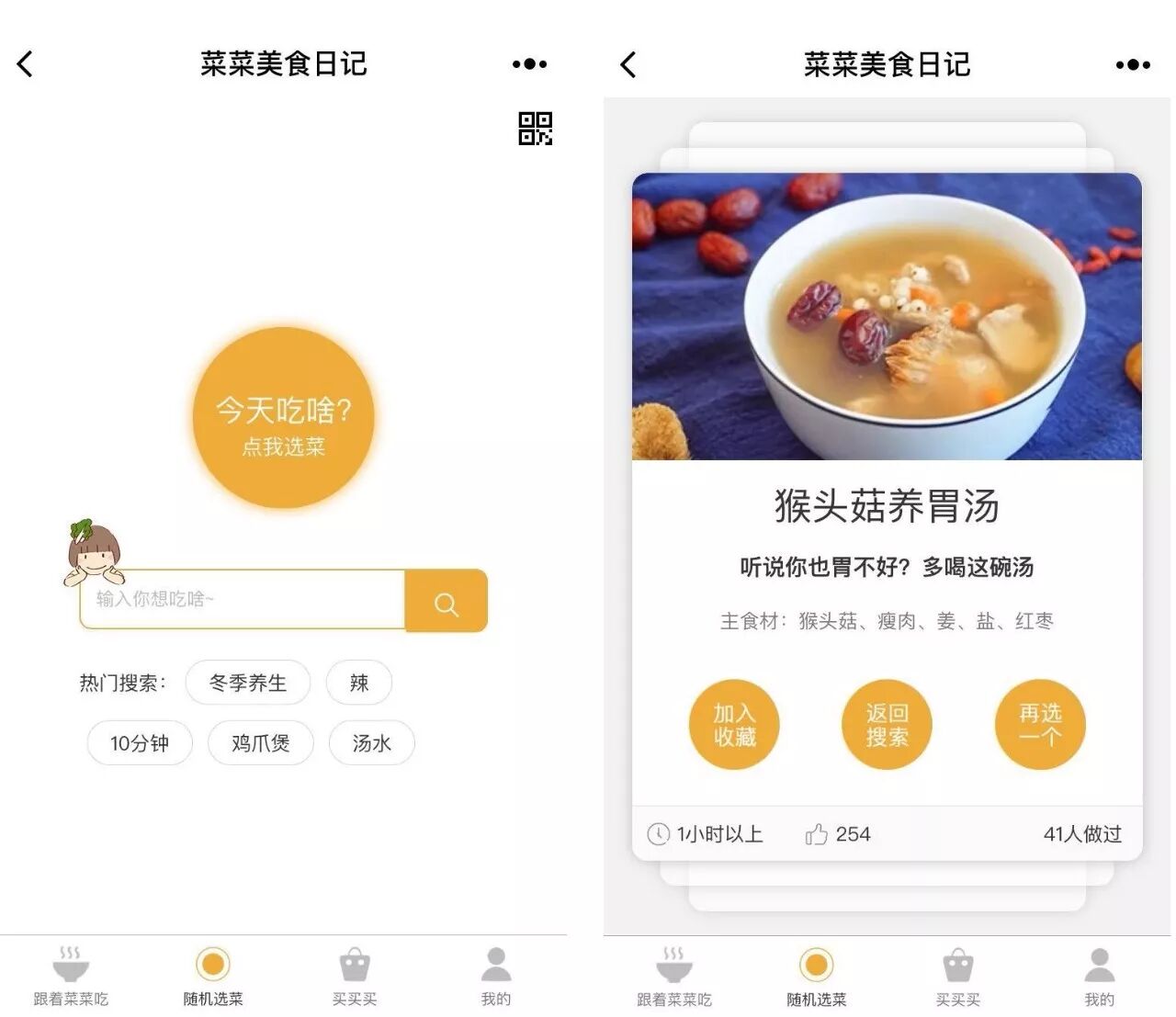This screenshot has width=1176, height=1017.
Task: Choose the 10分钟 search chip
Action: tap(140, 742)
